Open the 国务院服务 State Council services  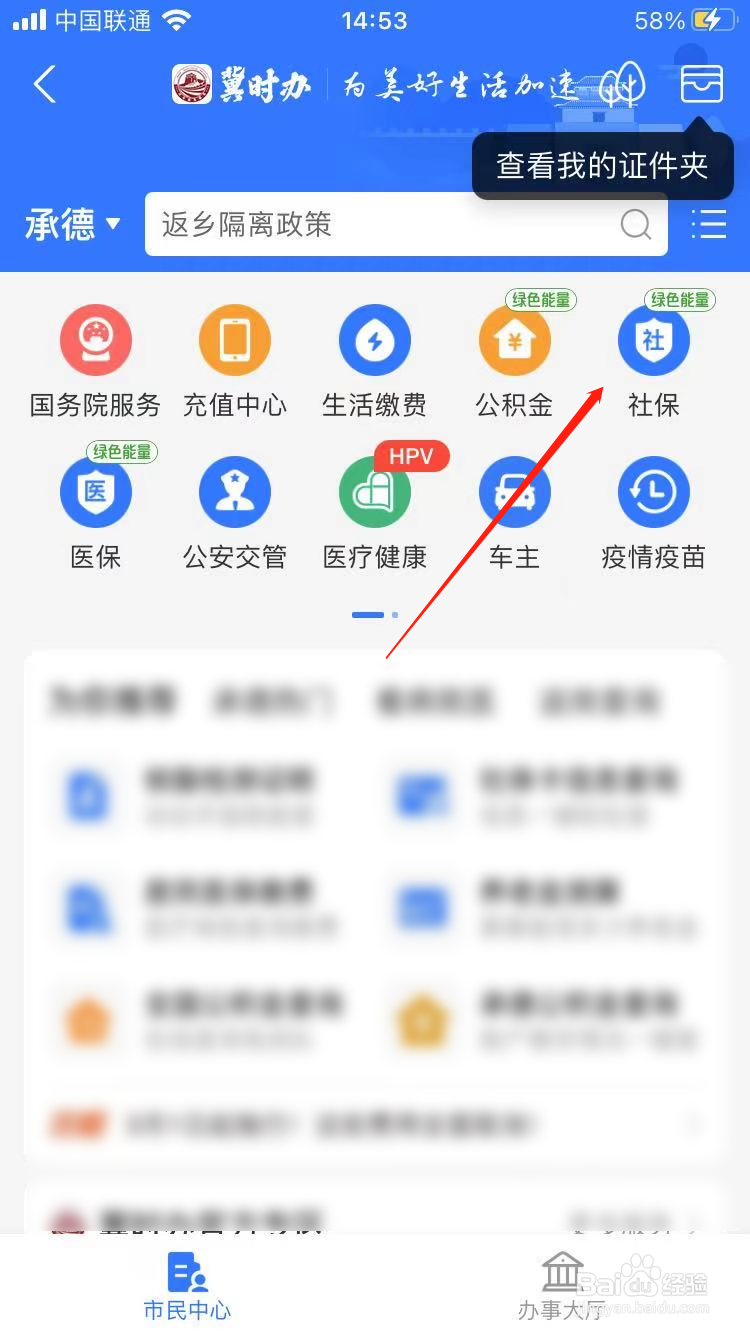(x=96, y=340)
